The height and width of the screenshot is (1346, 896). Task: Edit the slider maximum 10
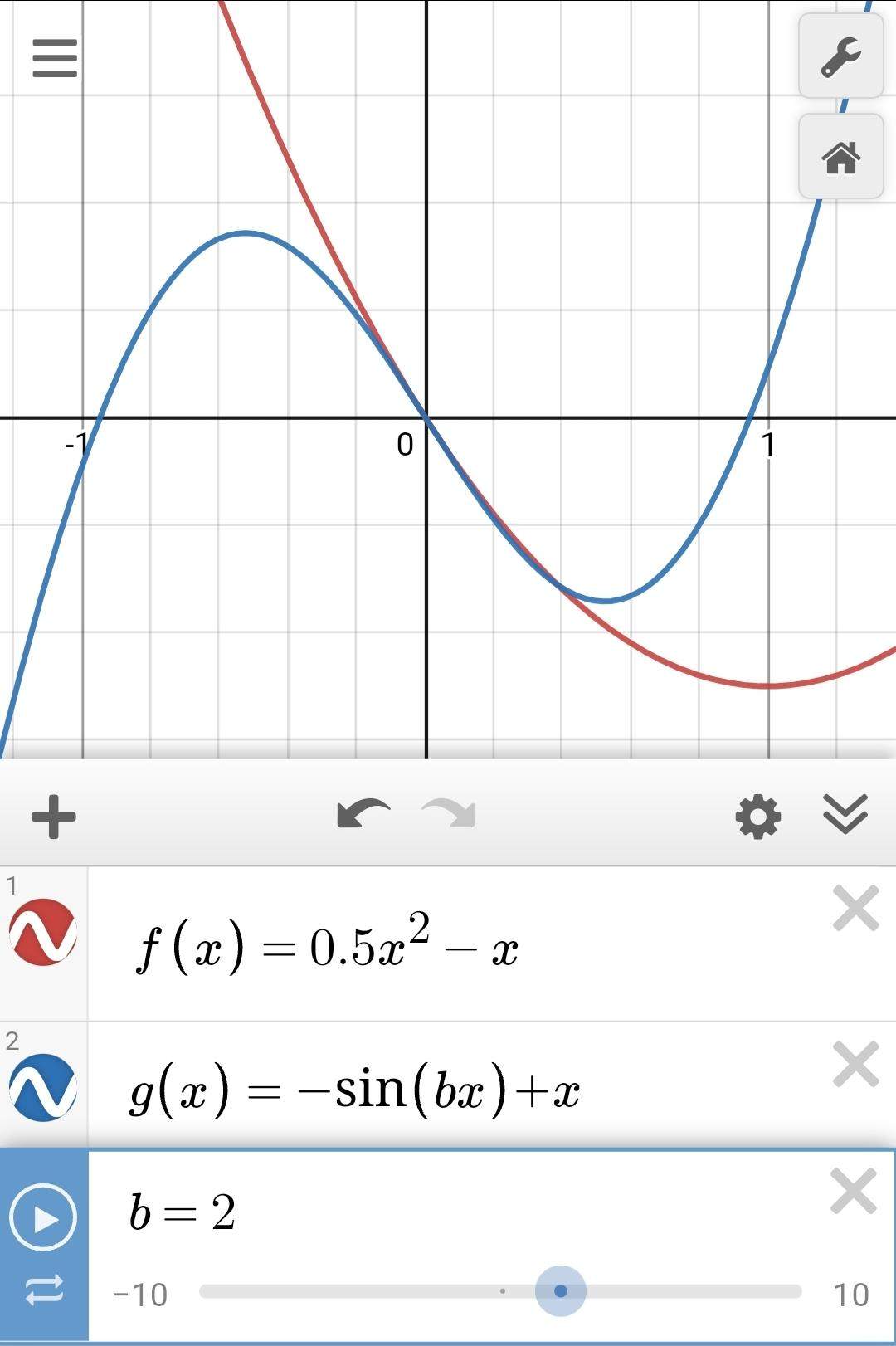[x=850, y=1295]
